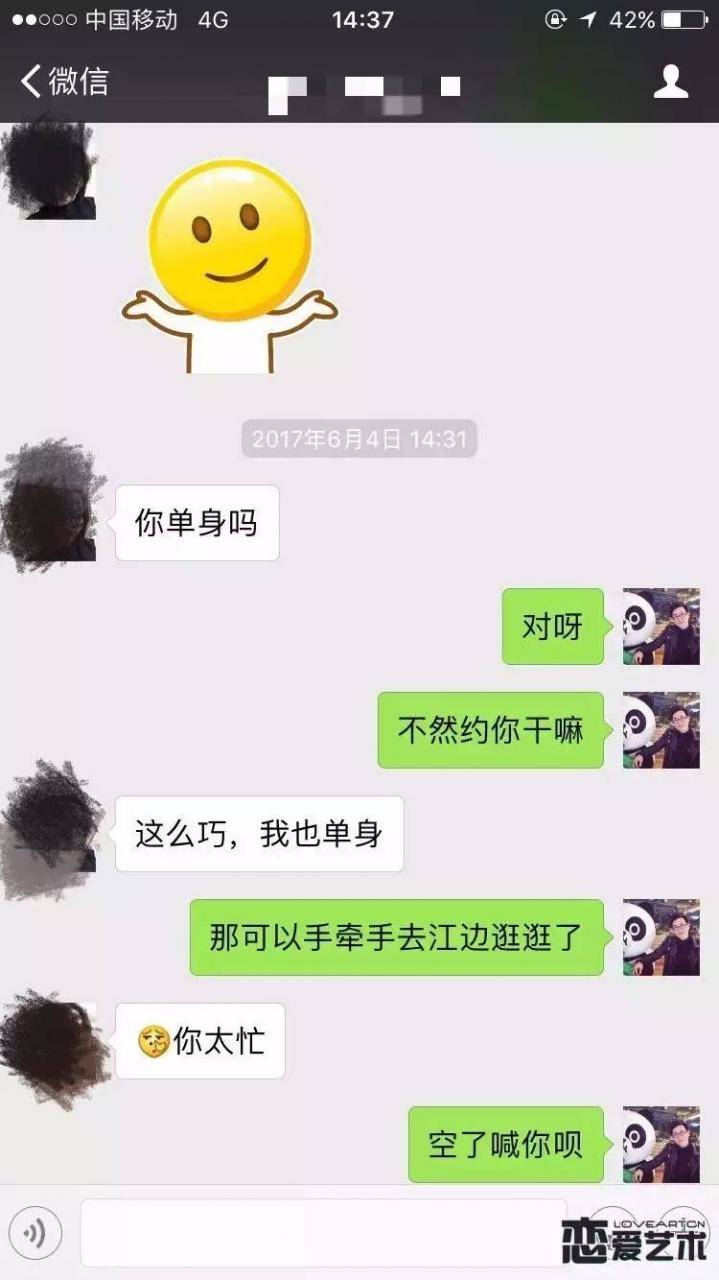719x1280 pixels.
Task: View the large smiley shrug sticker
Action: tap(230, 266)
